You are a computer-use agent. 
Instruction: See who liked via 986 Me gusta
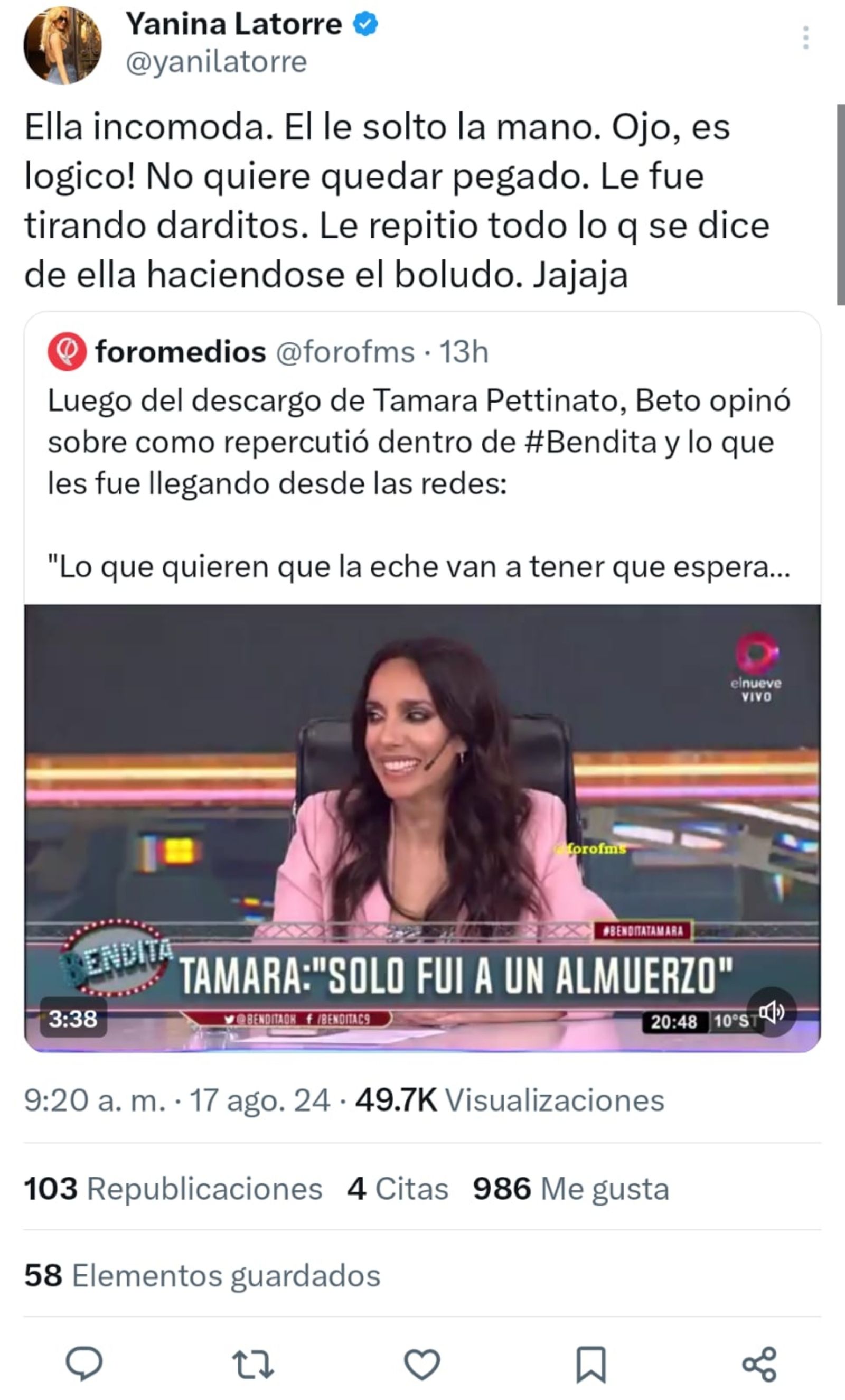click(571, 1188)
